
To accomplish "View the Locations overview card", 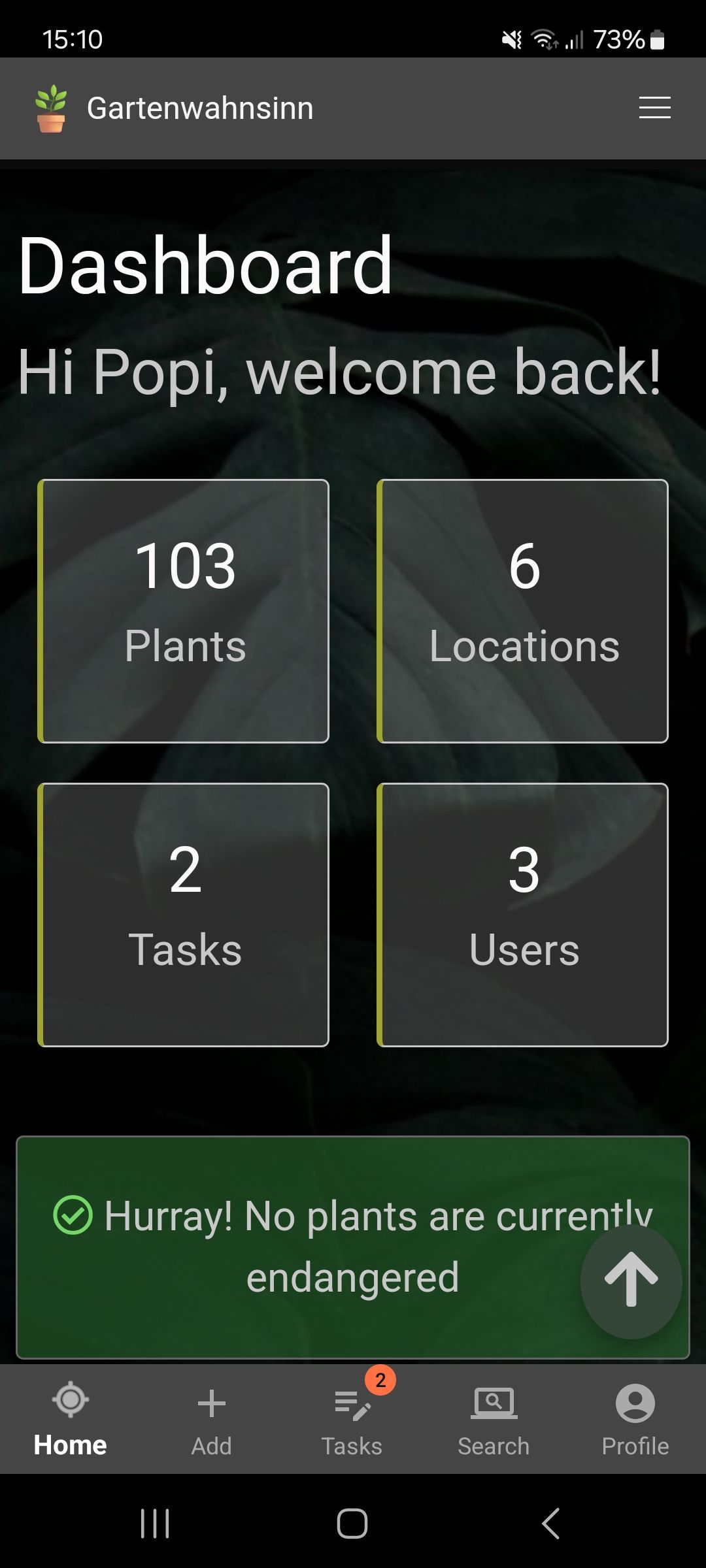I will click(x=523, y=610).
